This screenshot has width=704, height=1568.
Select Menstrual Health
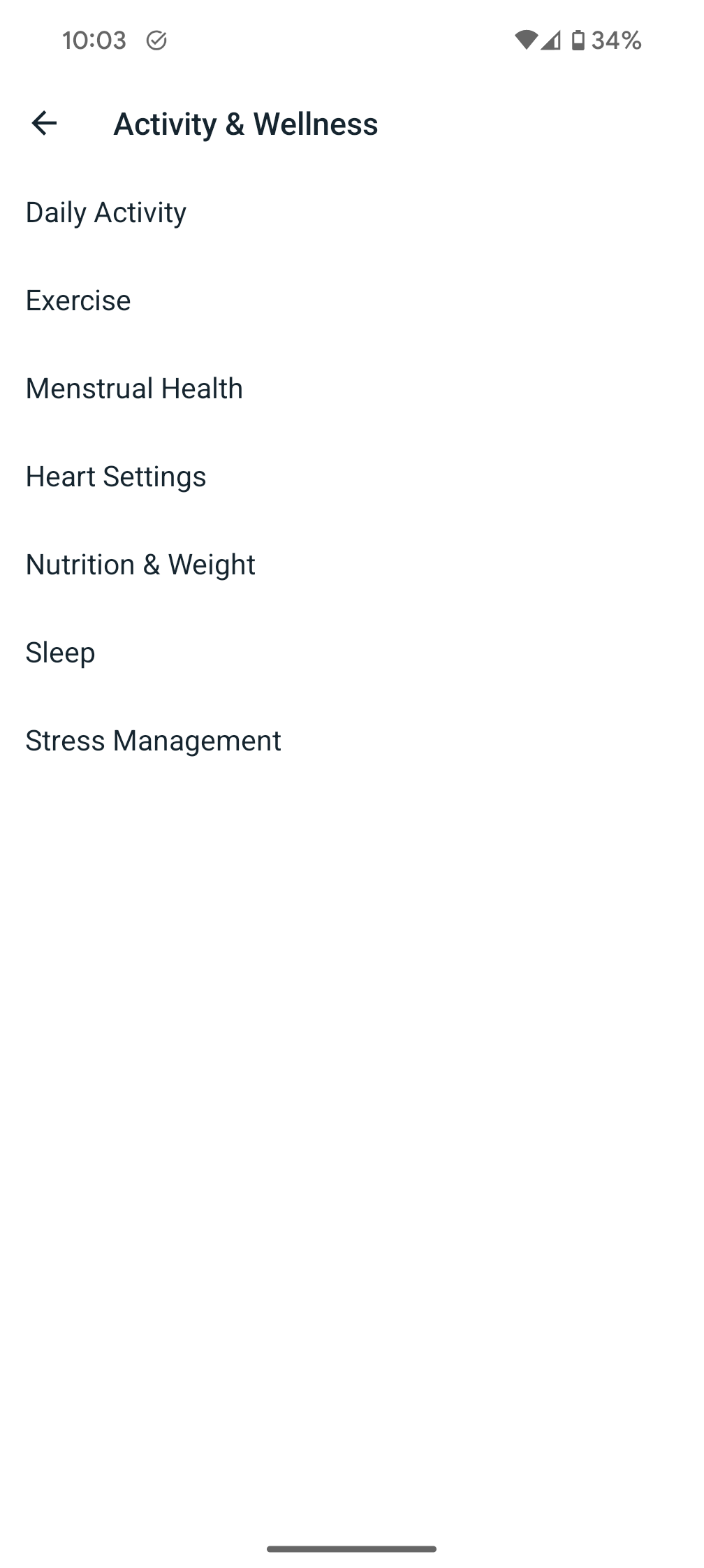134,389
